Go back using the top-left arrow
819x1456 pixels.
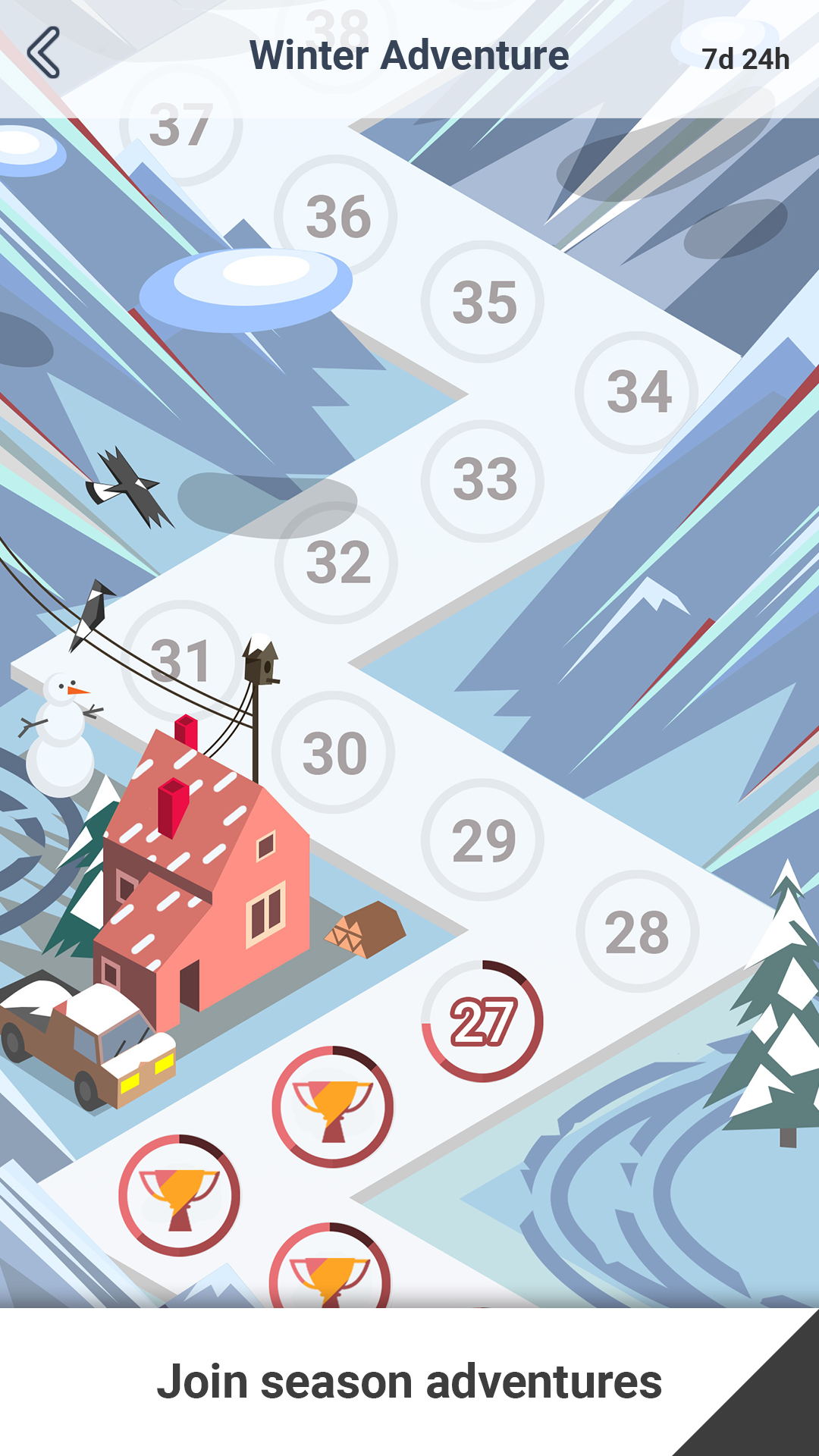pyautogui.click(x=44, y=53)
